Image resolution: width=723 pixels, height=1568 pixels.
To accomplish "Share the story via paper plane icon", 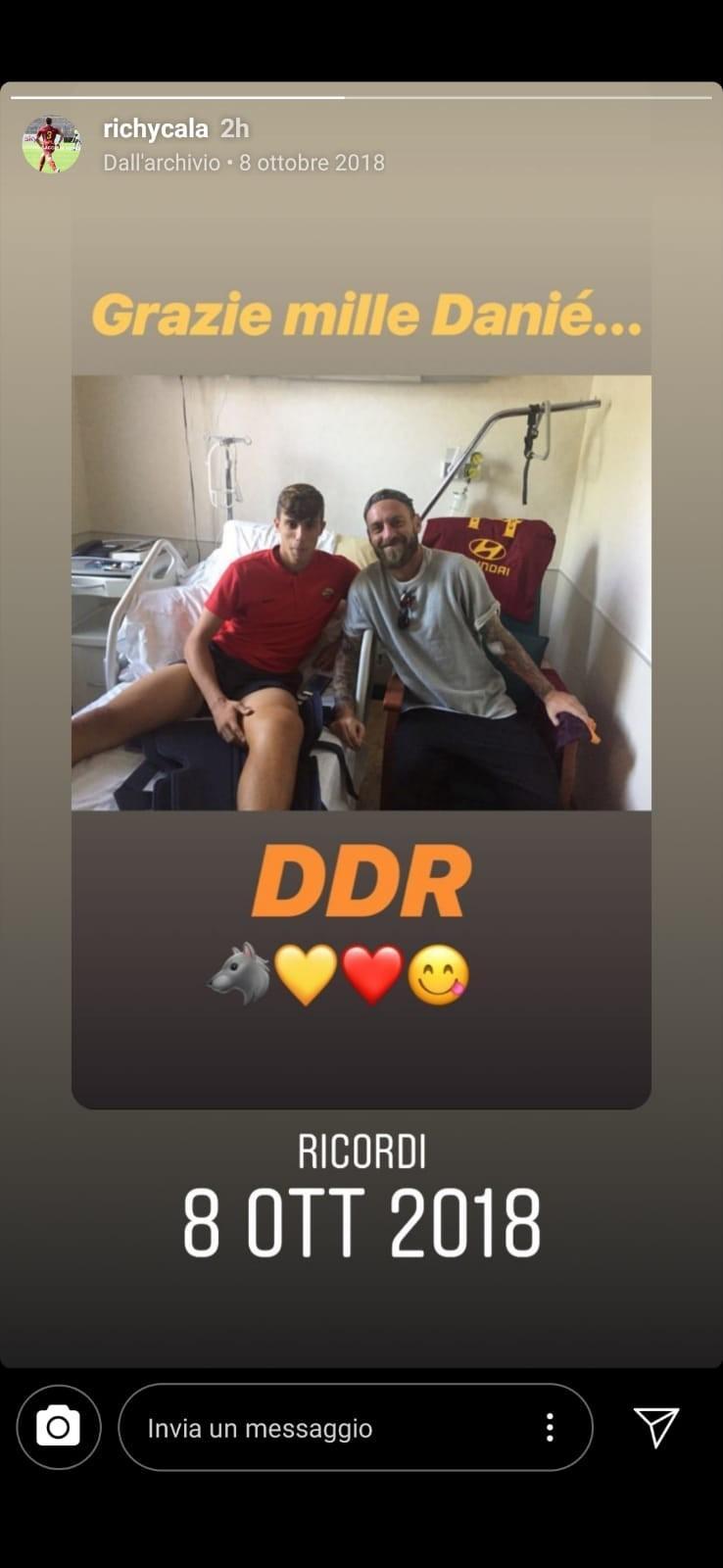I will 656,1427.
